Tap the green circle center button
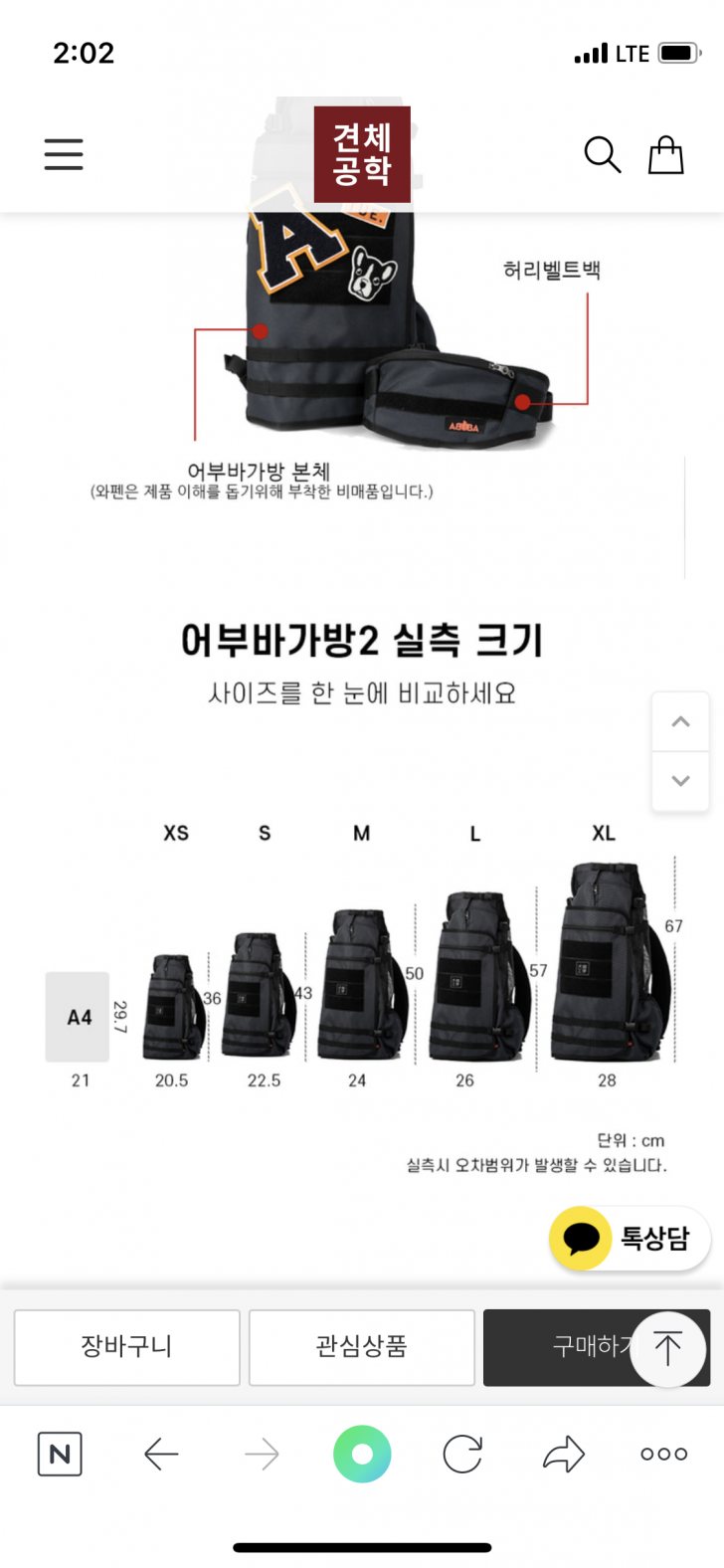The width and height of the screenshot is (724, 1568). 362,1455
